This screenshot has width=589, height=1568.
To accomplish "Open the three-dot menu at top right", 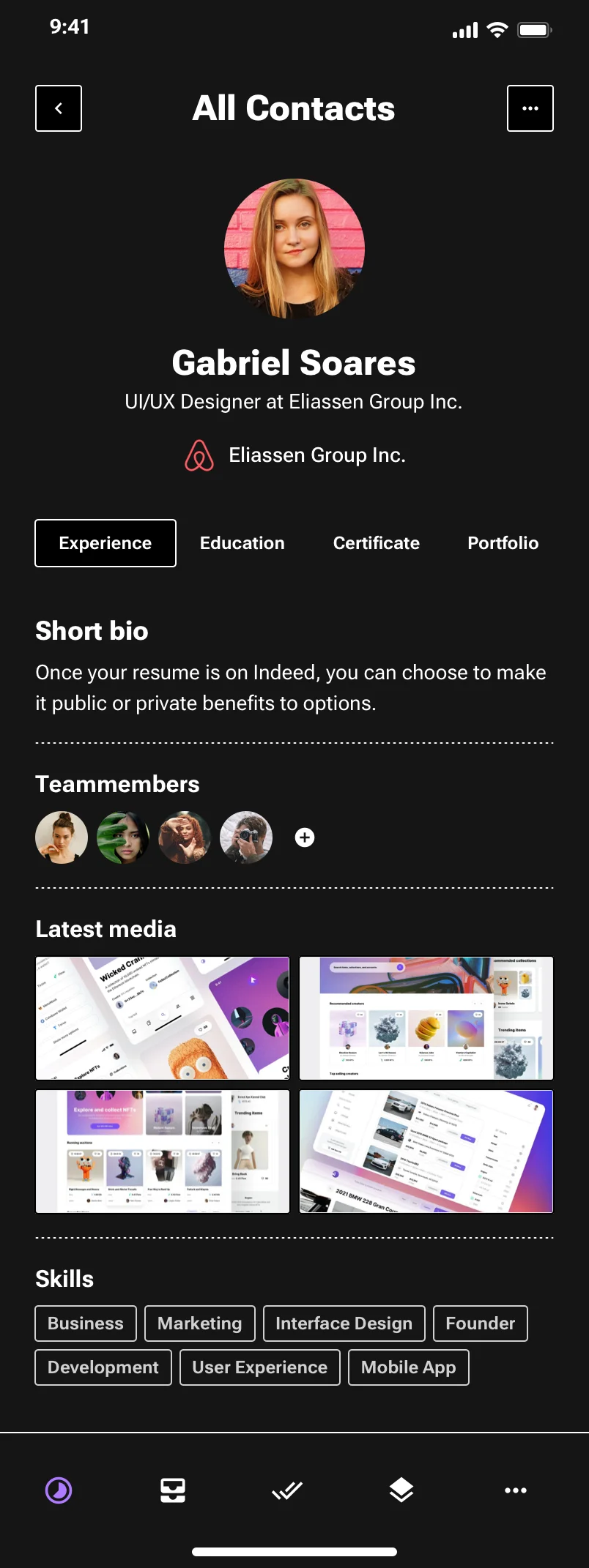I will [x=530, y=108].
